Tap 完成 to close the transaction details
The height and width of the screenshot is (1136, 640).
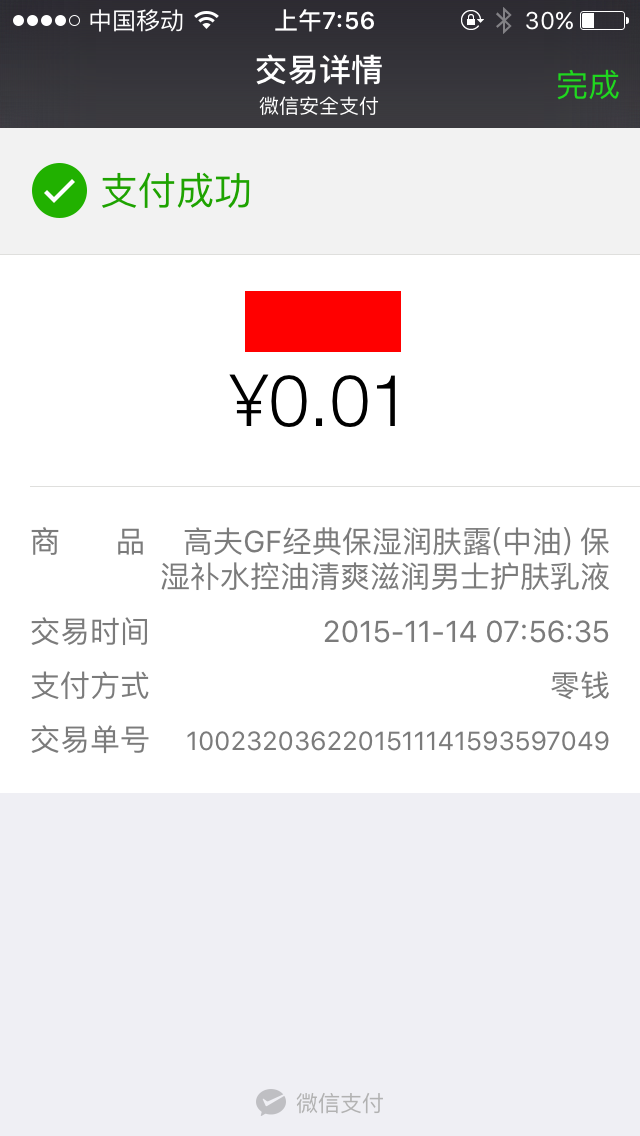pos(588,85)
